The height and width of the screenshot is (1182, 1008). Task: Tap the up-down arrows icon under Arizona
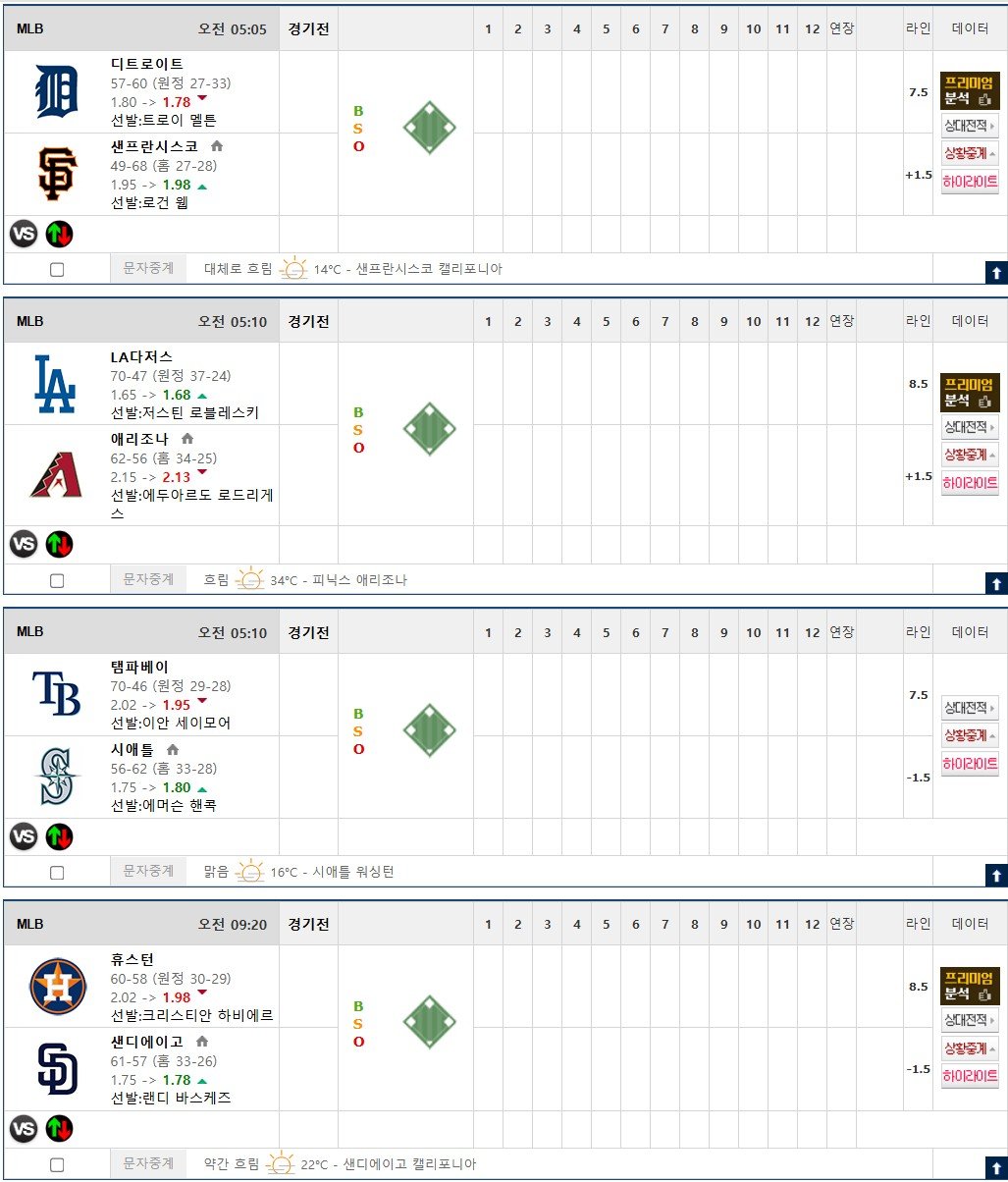coord(59,544)
